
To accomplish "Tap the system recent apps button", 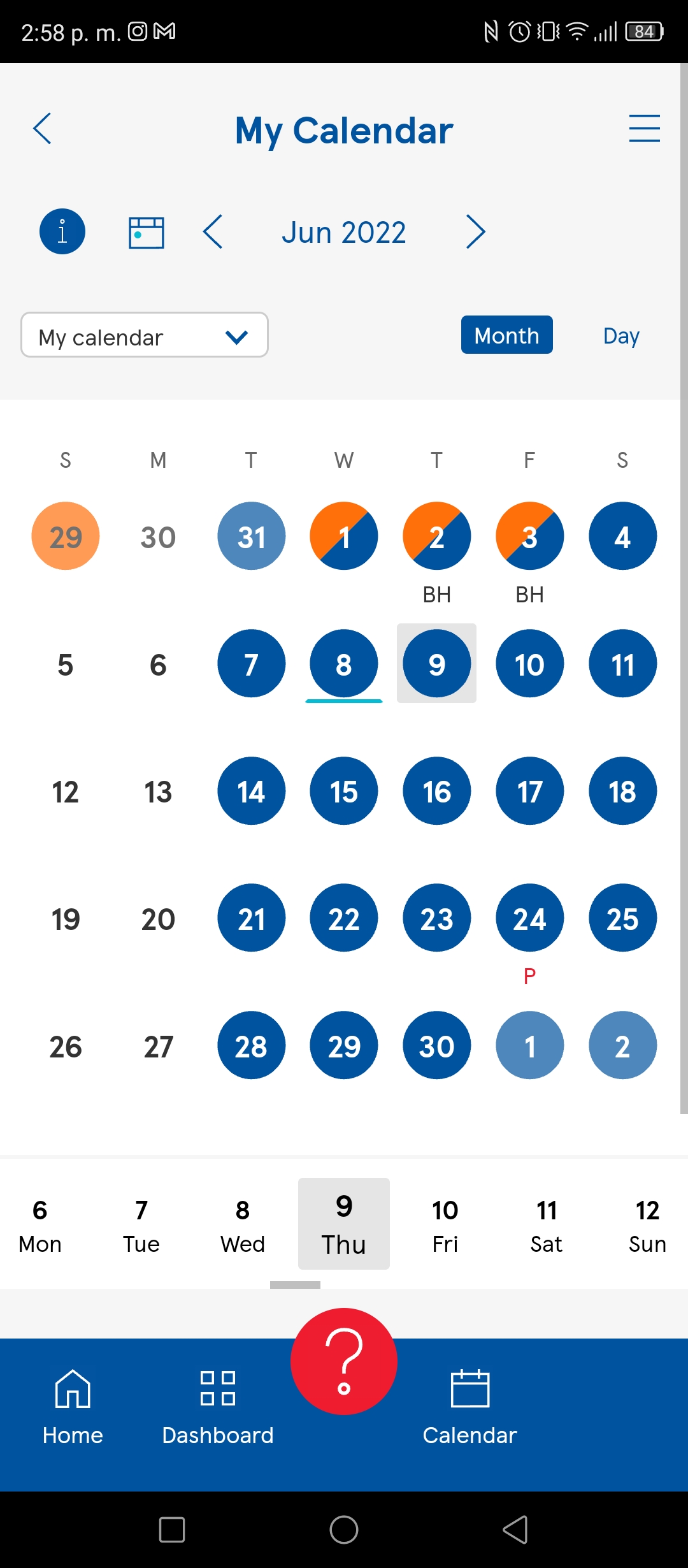I will point(172,1530).
